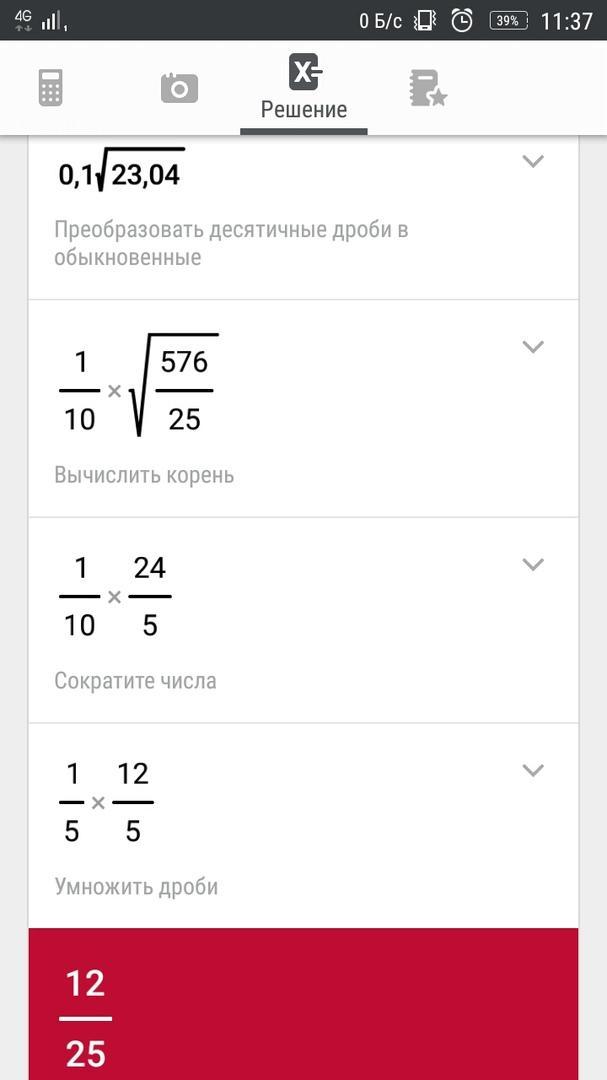Select the Решение tab
The height and width of the screenshot is (1080, 607).
[x=304, y=88]
